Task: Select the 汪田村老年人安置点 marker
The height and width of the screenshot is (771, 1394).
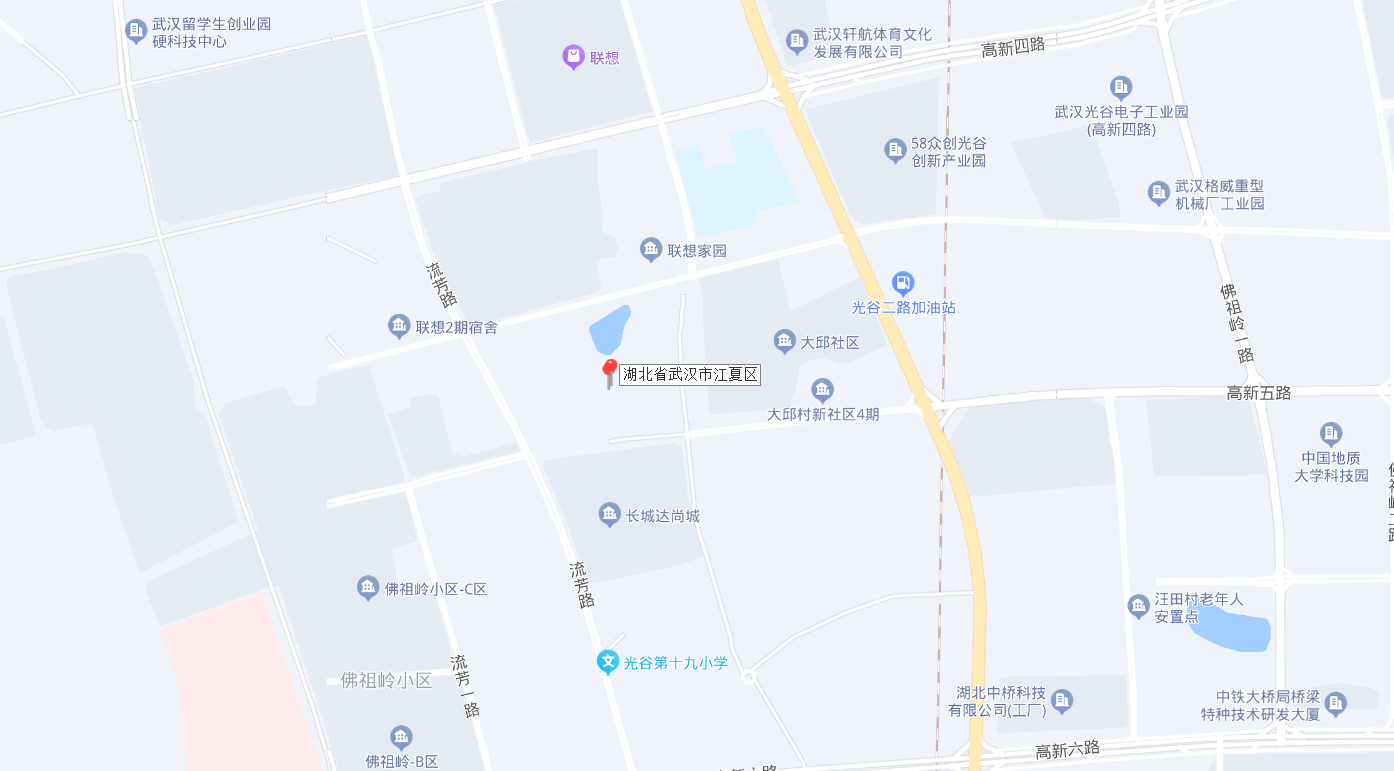Action: 1138,606
